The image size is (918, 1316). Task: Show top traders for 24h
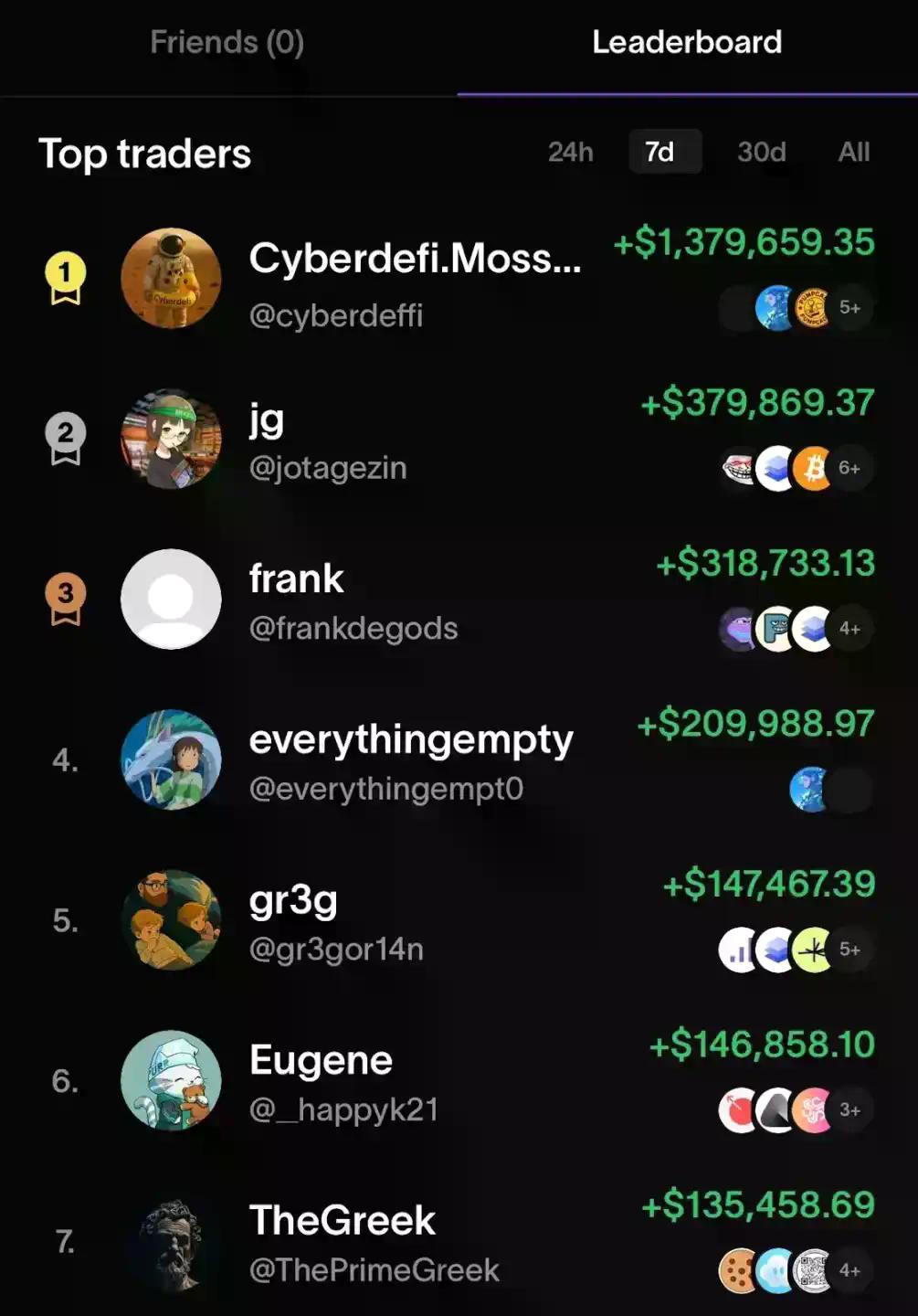[x=570, y=152]
